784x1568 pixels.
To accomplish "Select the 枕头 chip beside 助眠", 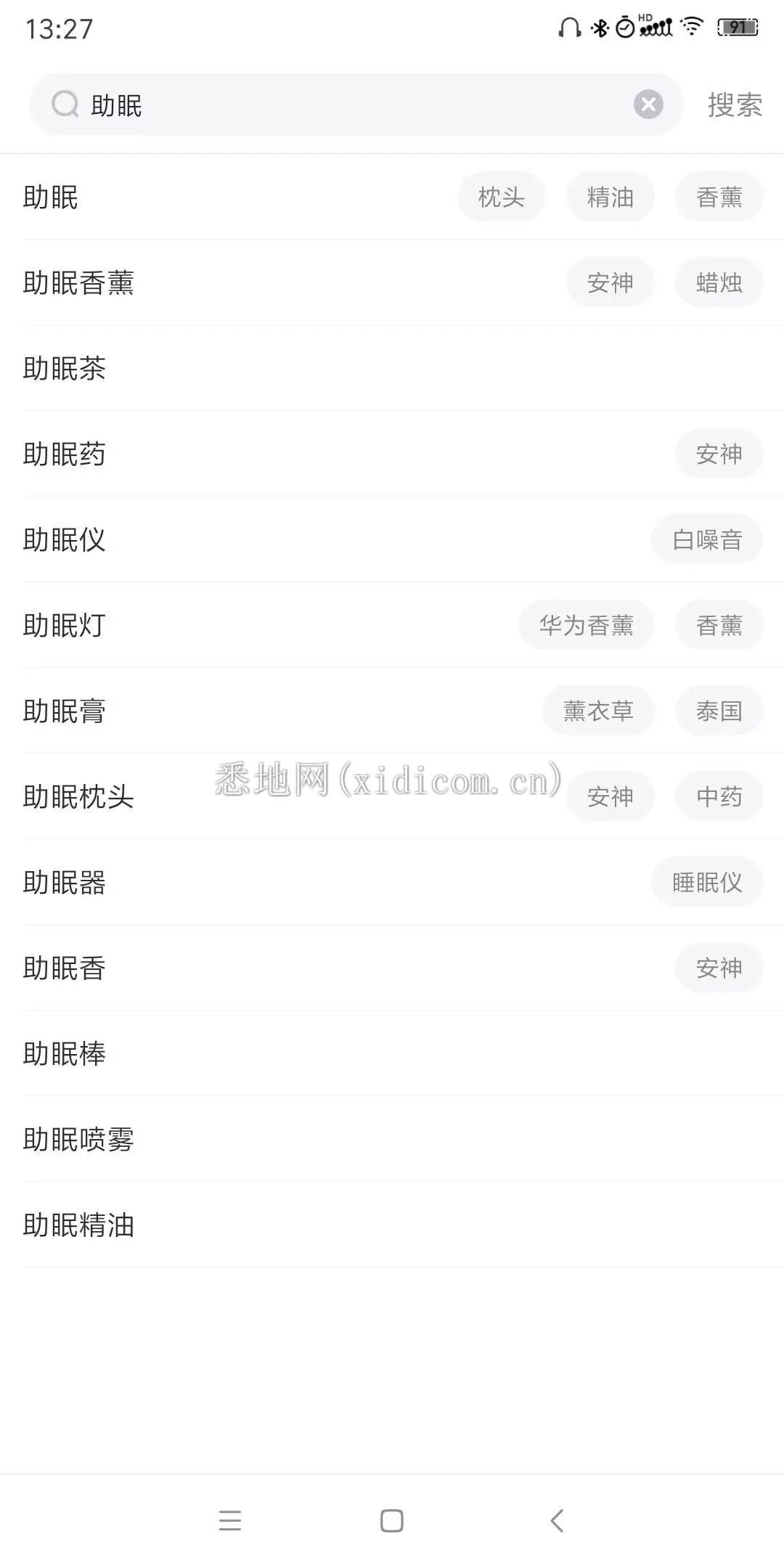I will [x=501, y=197].
